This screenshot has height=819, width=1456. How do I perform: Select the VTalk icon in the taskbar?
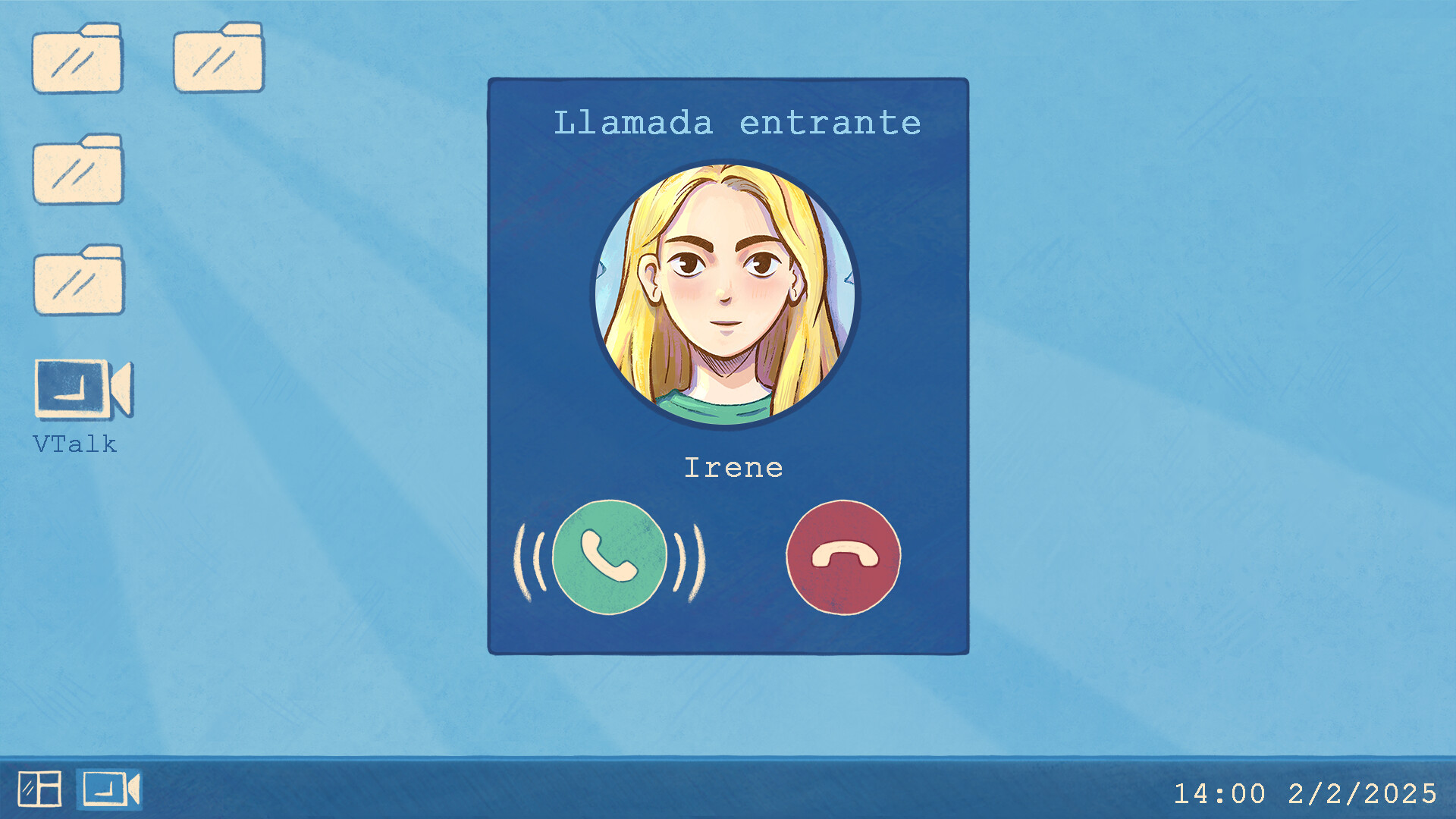(x=110, y=789)
